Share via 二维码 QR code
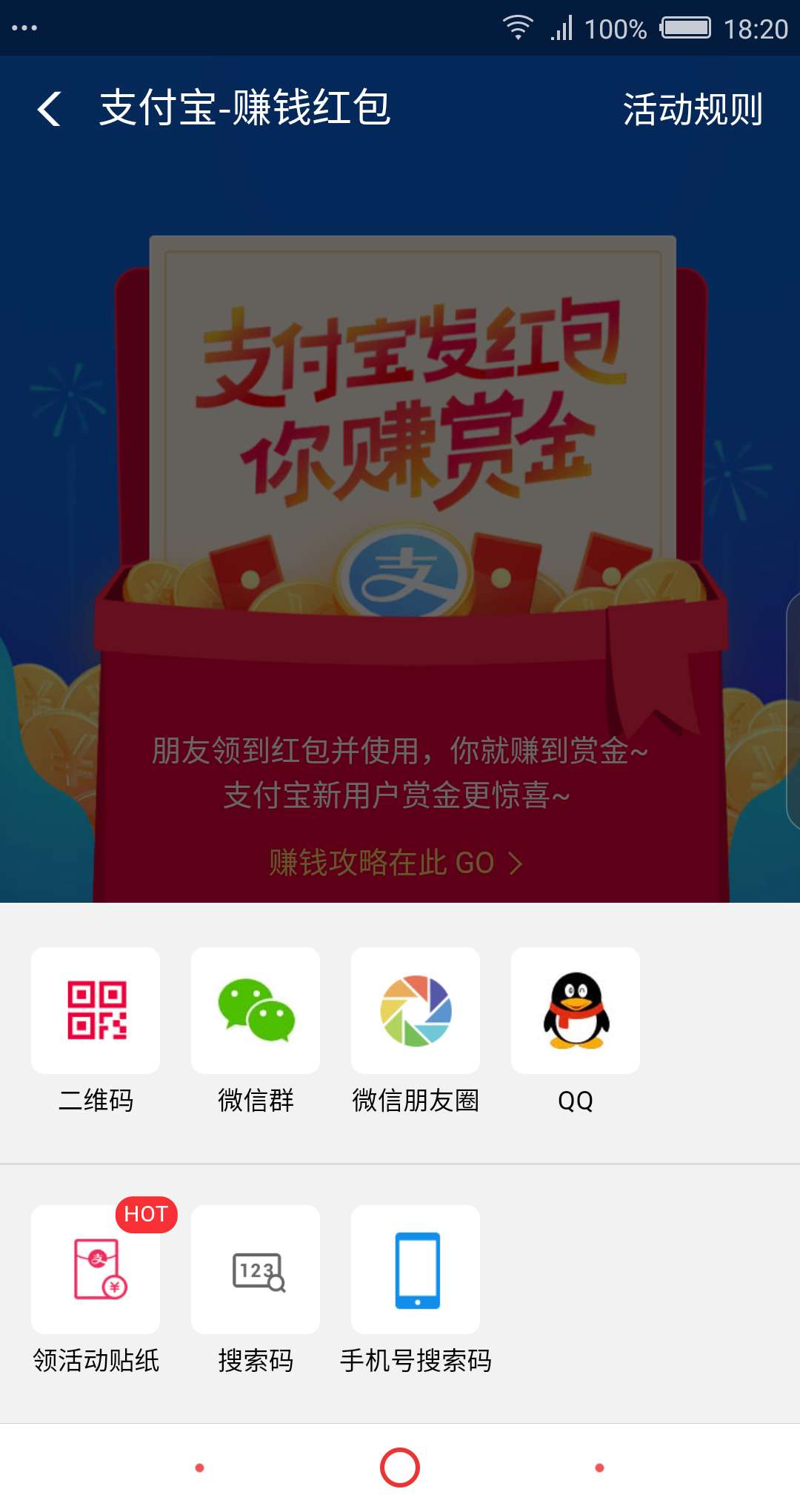This screenshot has width=800, height=1512. [x=96, y=1011]
